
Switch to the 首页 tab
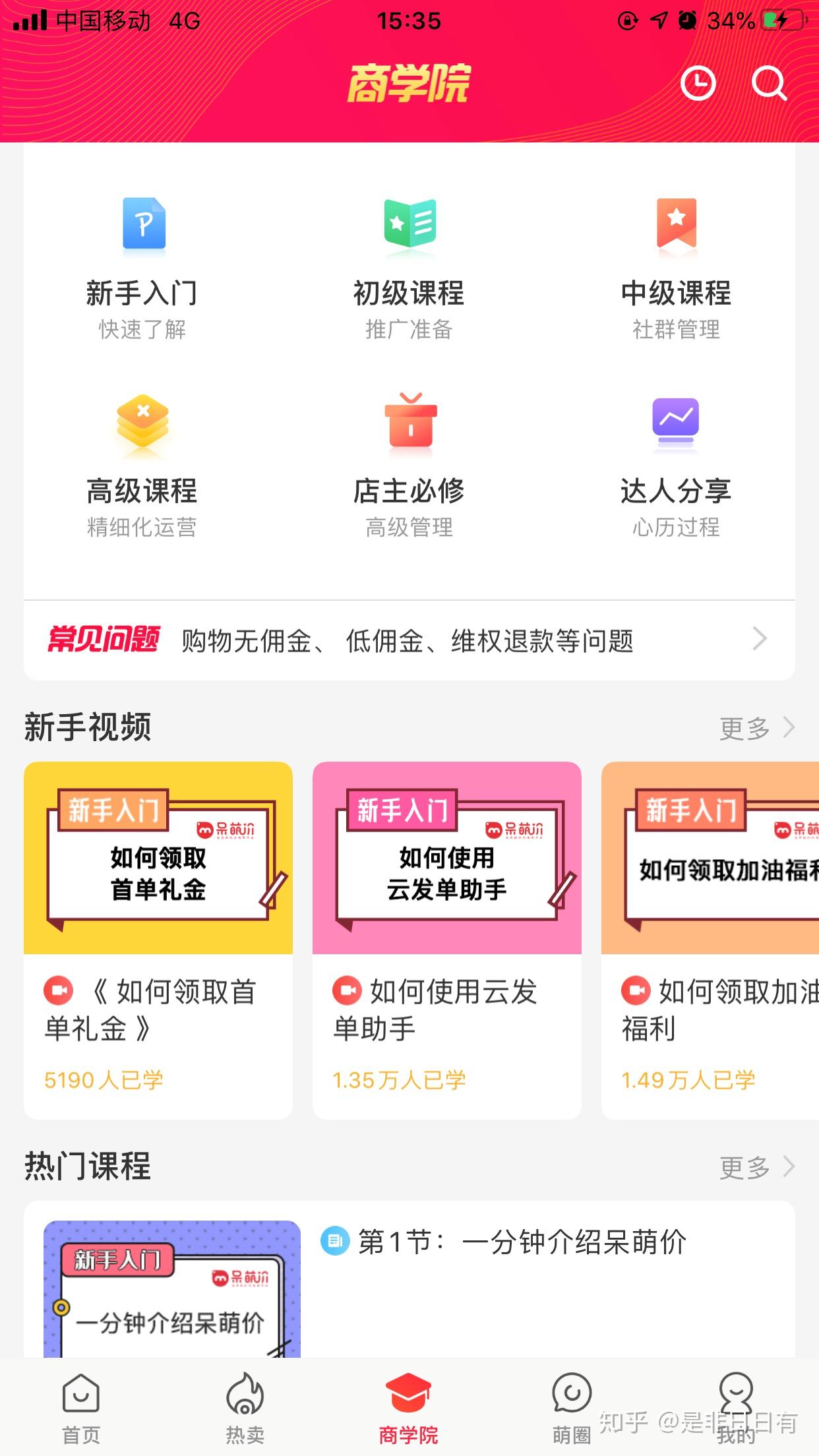(x=81, y=1406)
